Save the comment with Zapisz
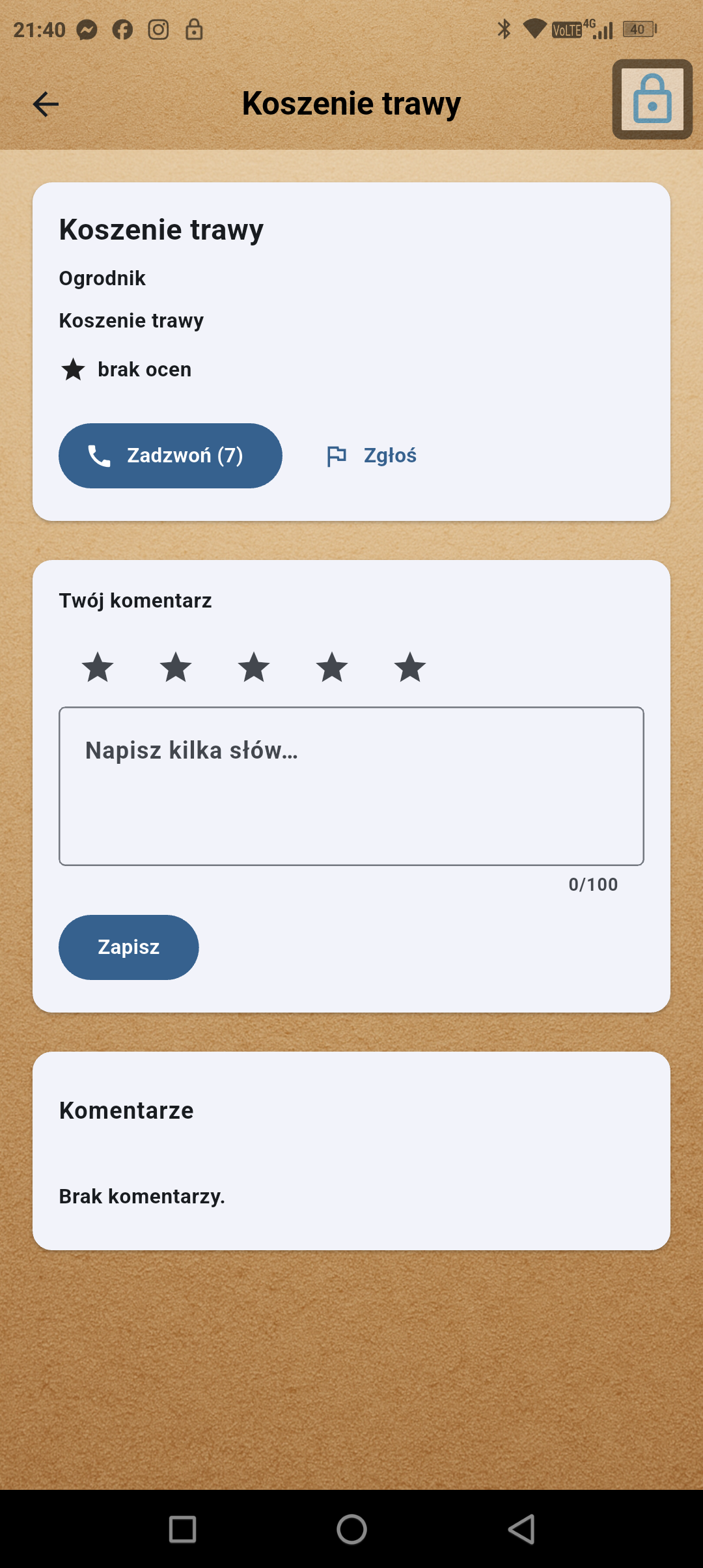The height and width of the screenshot is (1568, 703). click(x=129, y=947)
